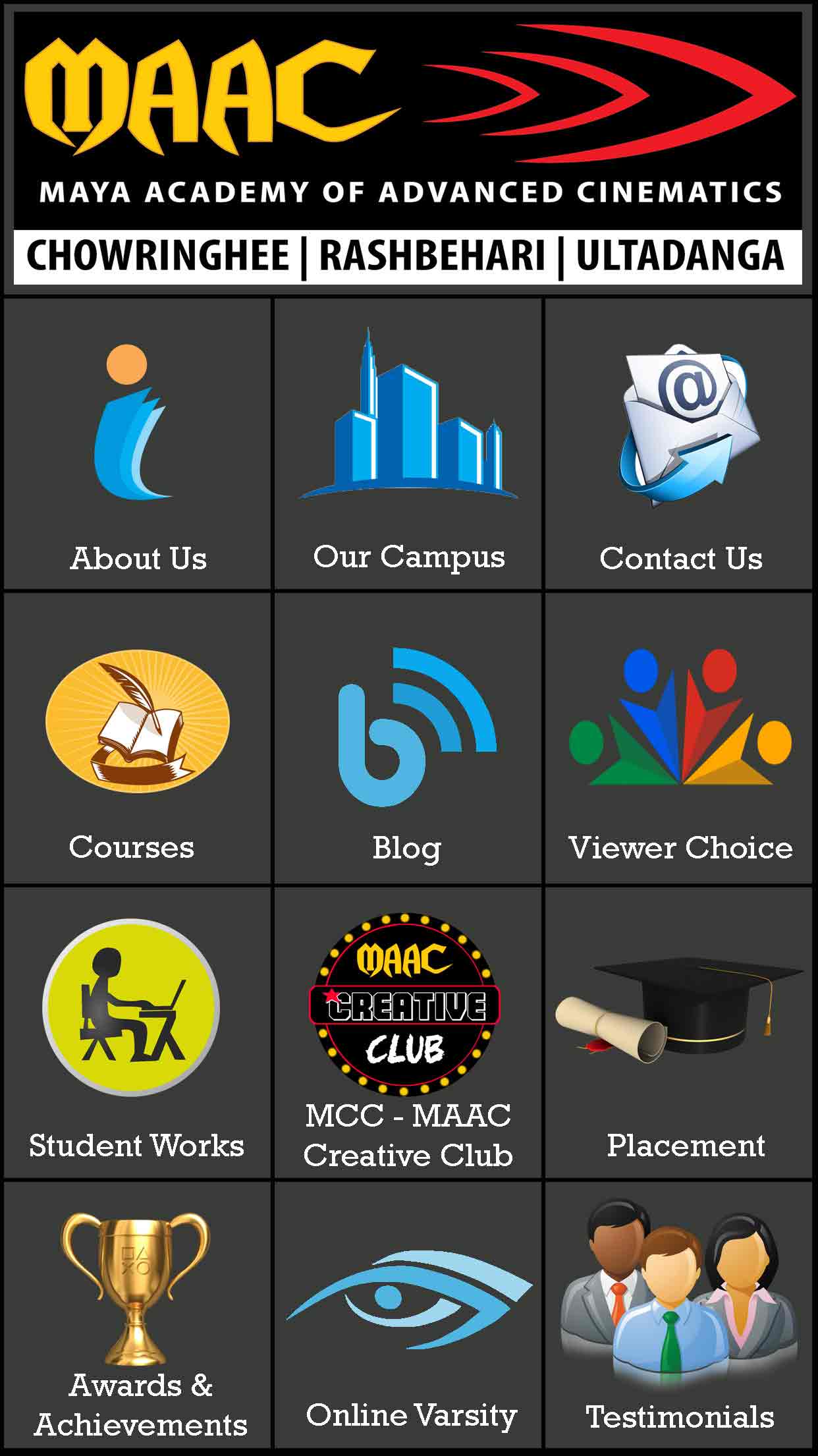Open the About Us tile
818x1456 pixels.
(x=137, y=443)
